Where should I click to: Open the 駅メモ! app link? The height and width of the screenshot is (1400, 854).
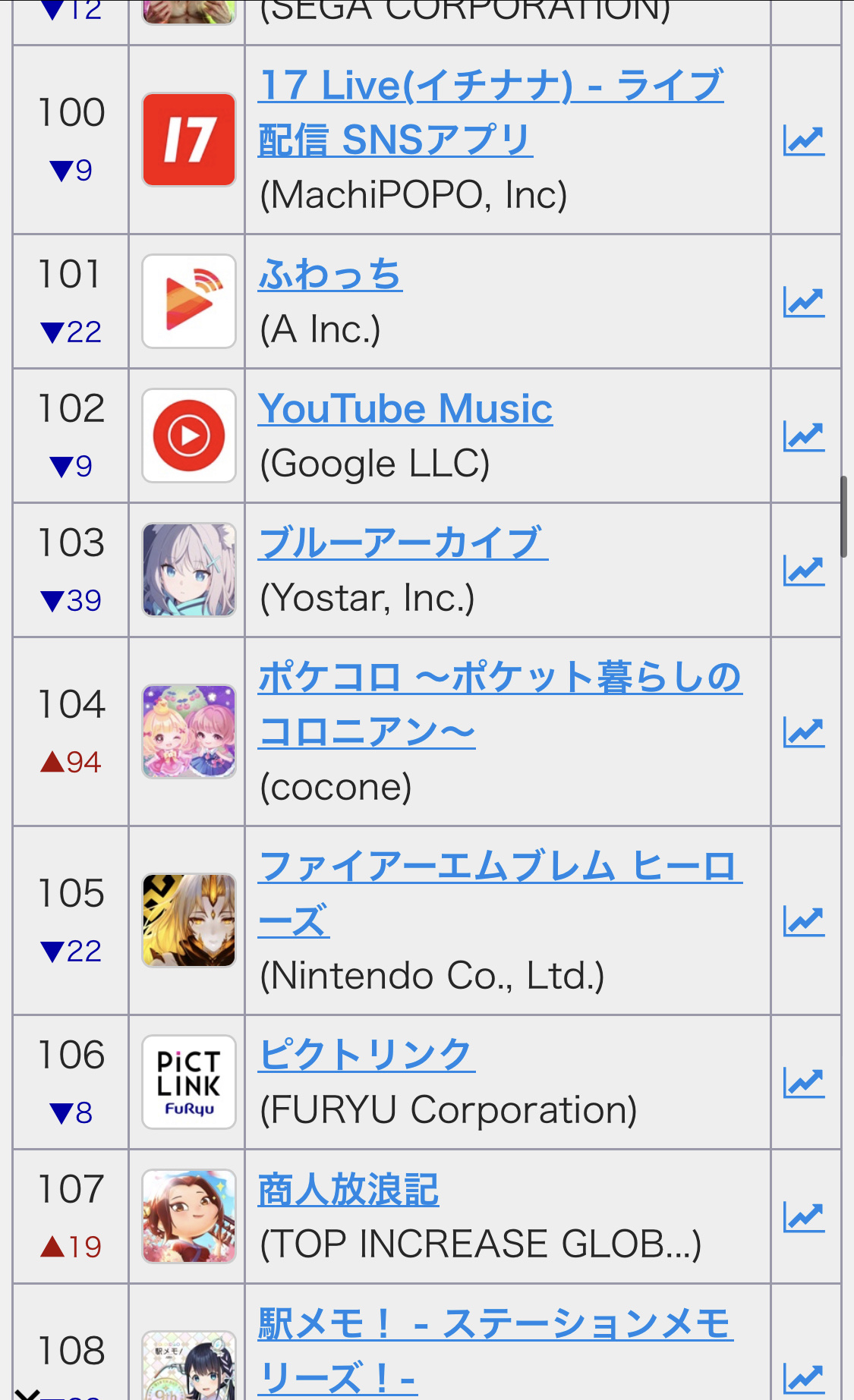pyautogui.click(x=495, y=1351)
